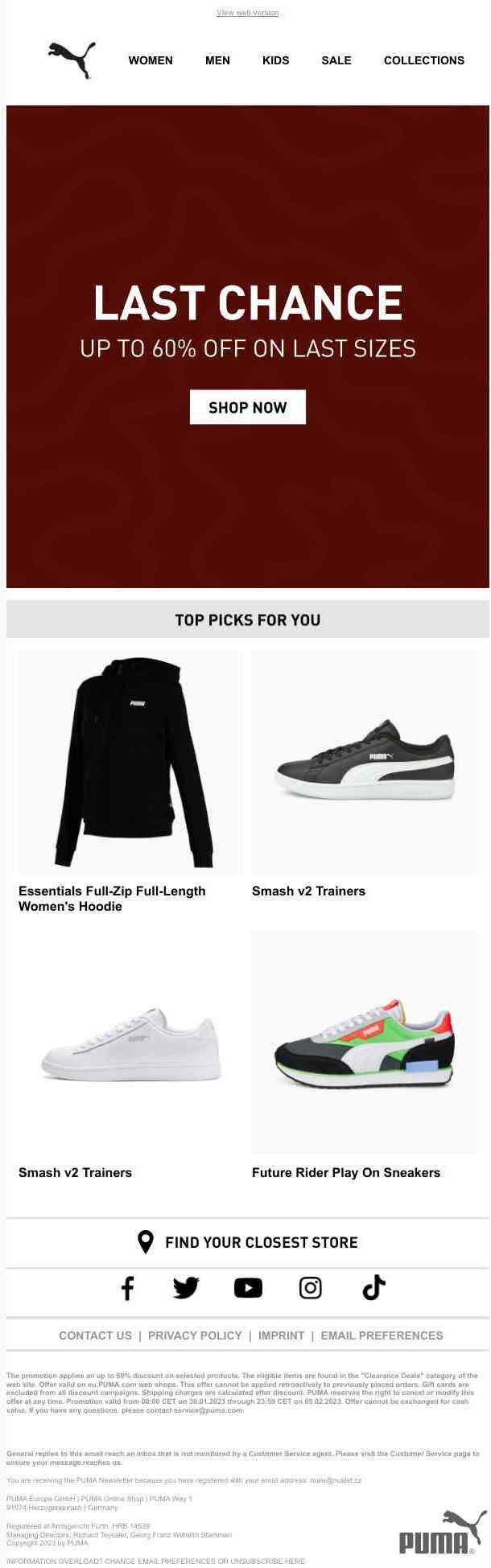This screenshot has width=491, height=1568.
Task: Open the Essentials Full-Zip Women's Hoodie product
Action: click(x=130, y=762)
